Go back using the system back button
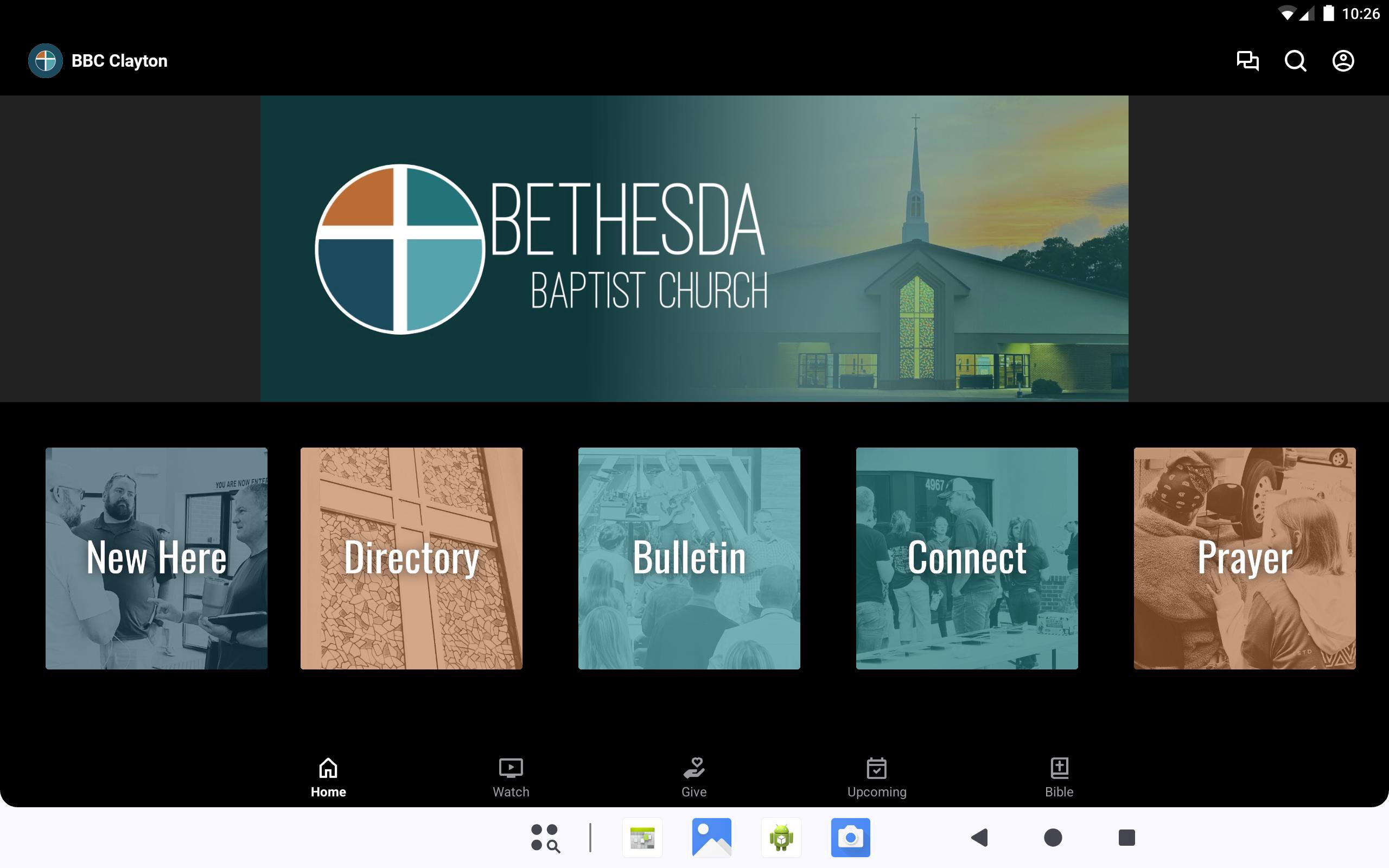The height and width of the screenshot is (868, 1389). [x=980, y=838]
